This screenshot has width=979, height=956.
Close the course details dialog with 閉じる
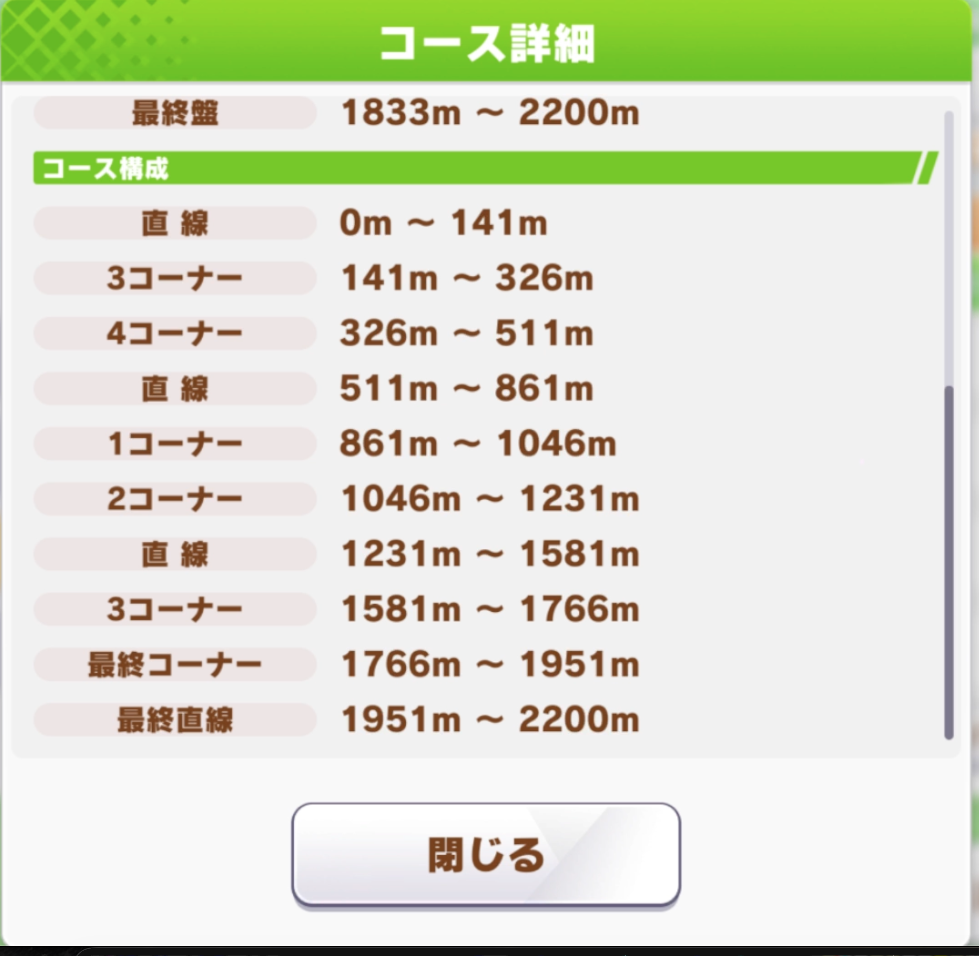[486, 854]
